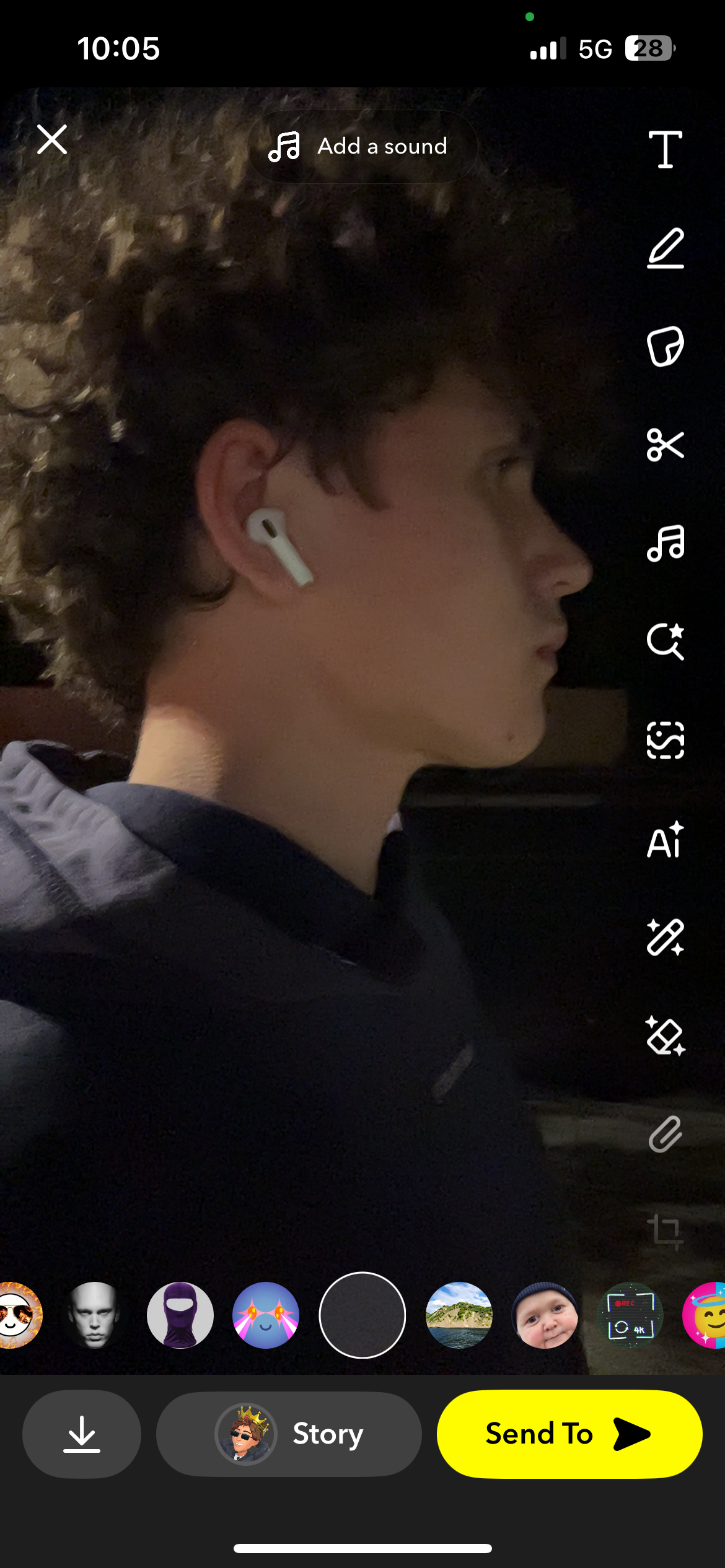The width and height of the screenshot is (725, 1568).
Task: Open the magic eraser tool
Action: click(666, 1035)
